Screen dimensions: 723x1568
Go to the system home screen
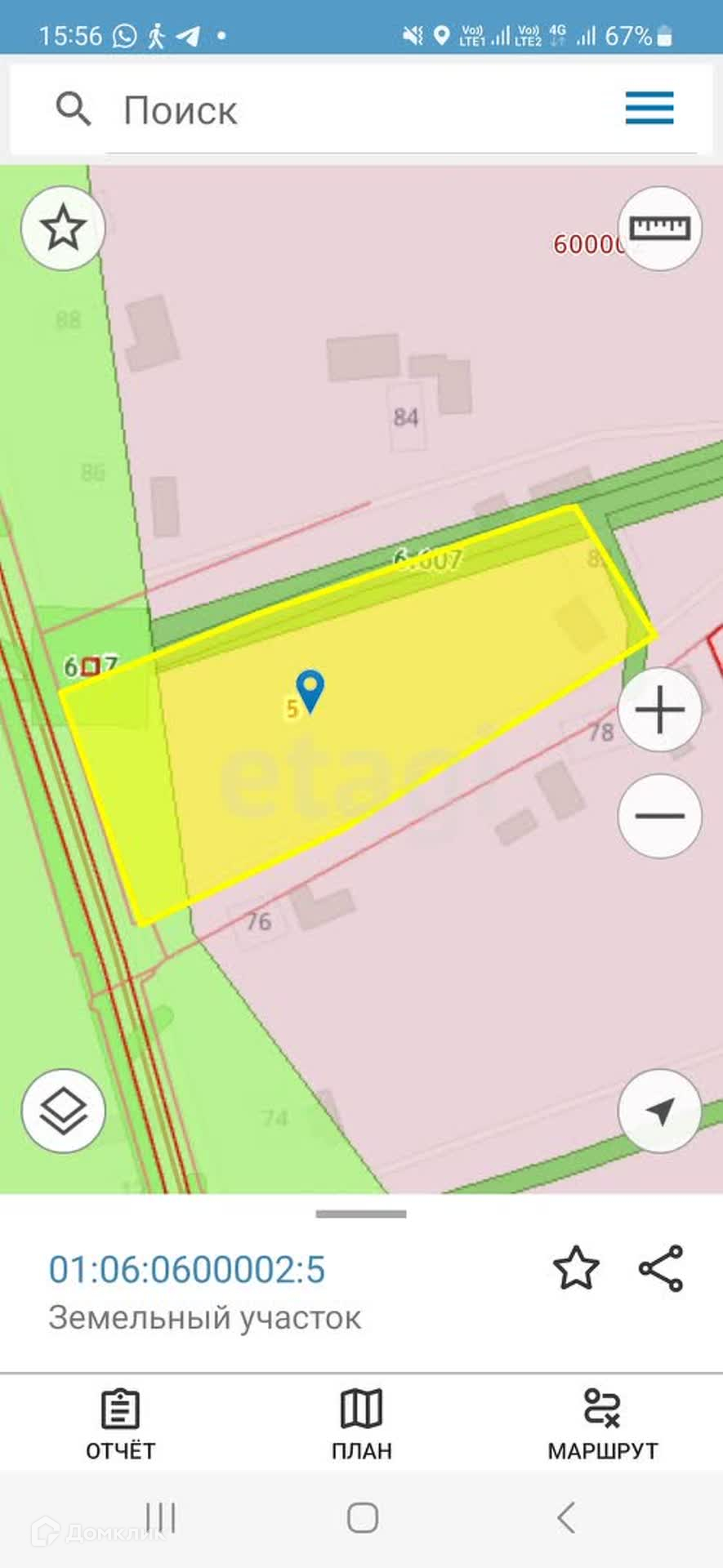click(x=362, y=1518)
